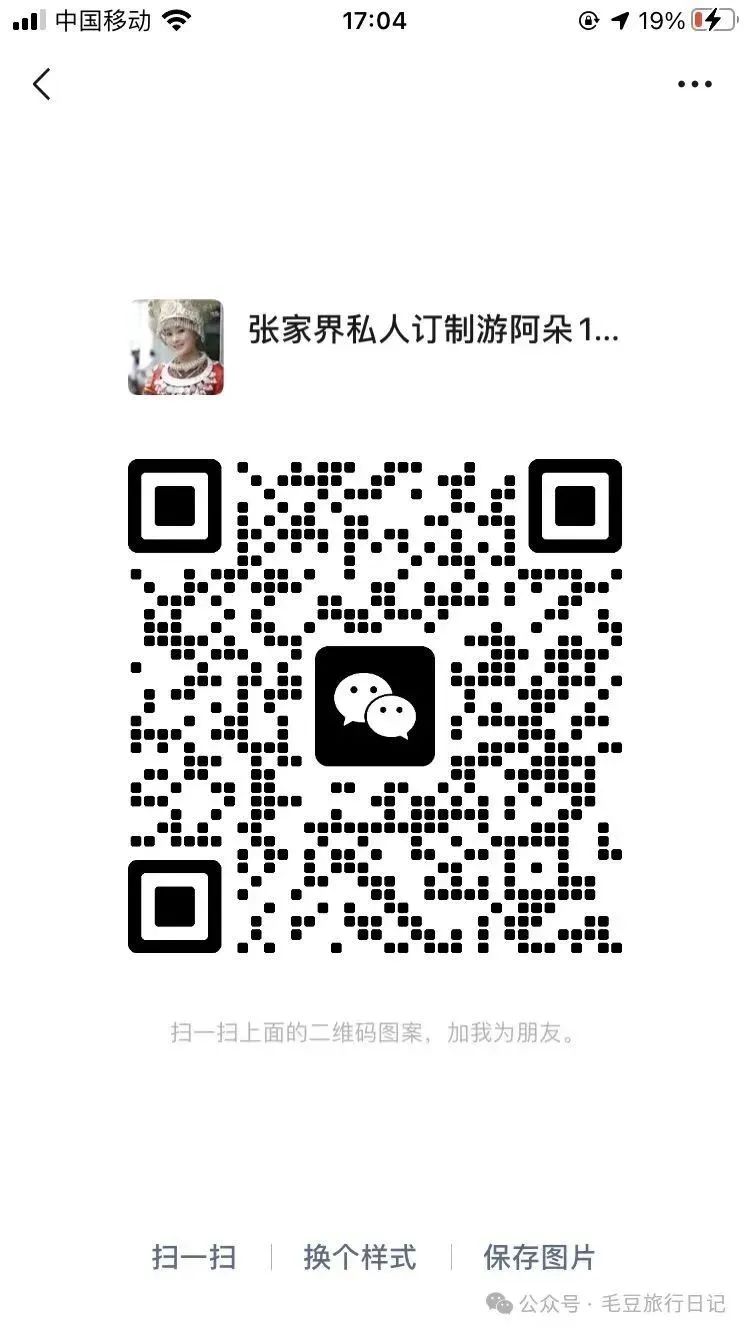Tap the 保存图片 save image button
The image size is (750, 1334).
click(x=538, y=1258)
